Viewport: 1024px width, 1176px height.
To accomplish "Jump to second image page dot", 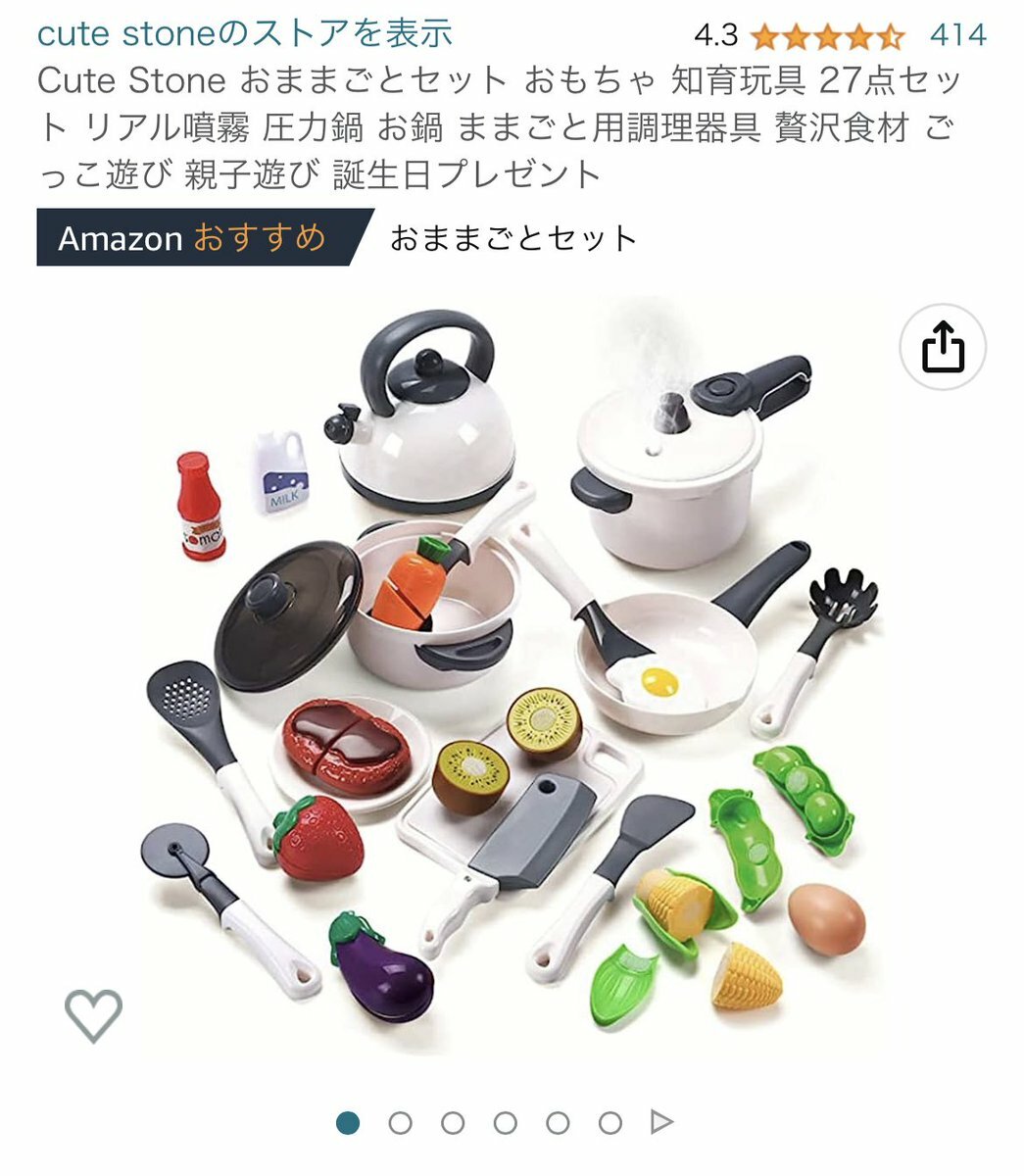I will (400, 1122).
